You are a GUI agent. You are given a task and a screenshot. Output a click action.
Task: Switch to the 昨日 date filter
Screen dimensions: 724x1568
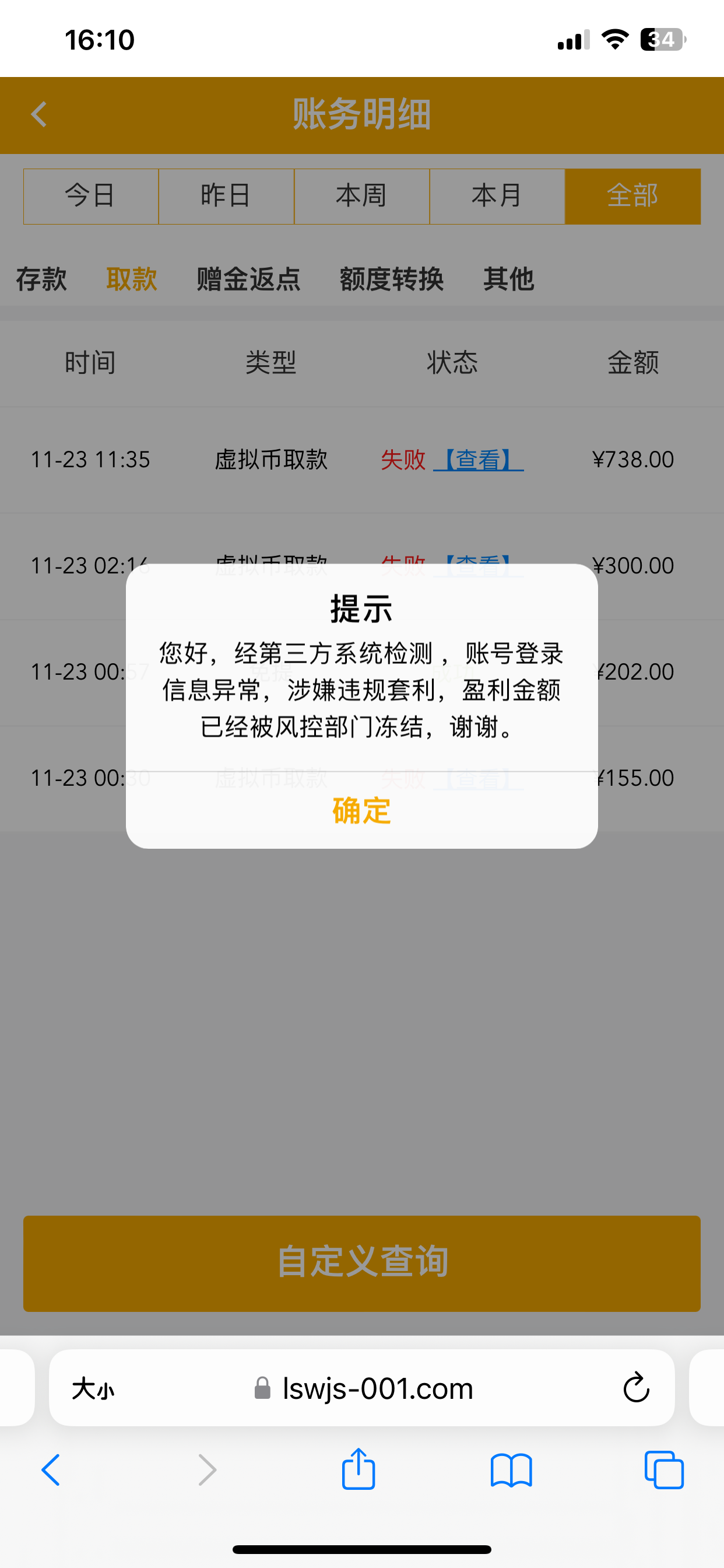226,196
